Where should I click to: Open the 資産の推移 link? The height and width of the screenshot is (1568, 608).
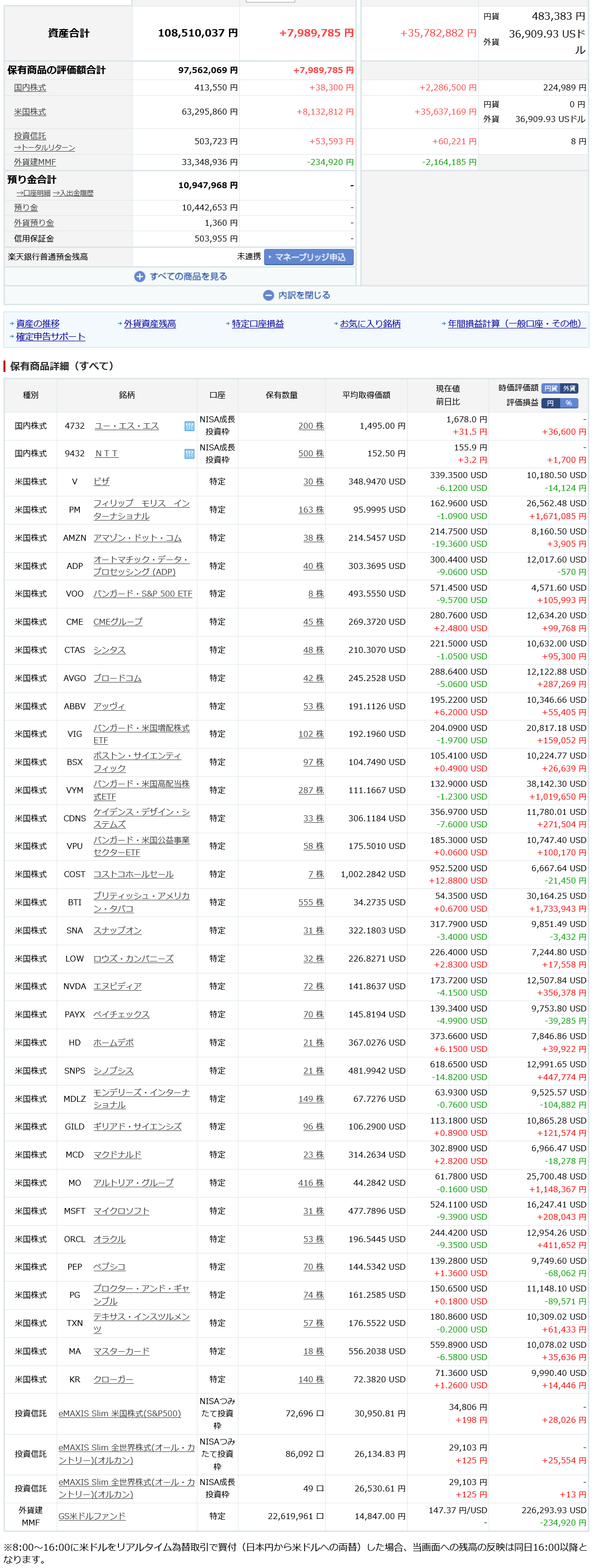coord(38,324)
